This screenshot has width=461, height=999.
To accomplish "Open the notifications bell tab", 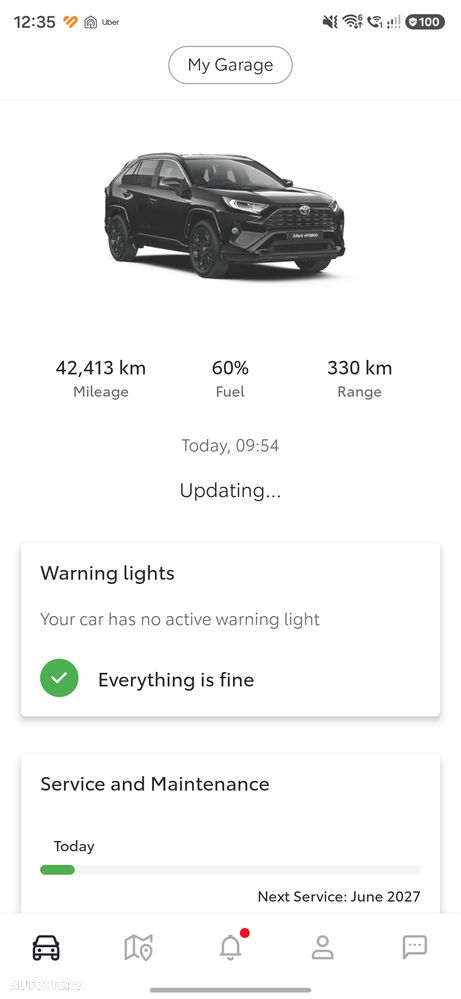I will (x=231, y=947).
